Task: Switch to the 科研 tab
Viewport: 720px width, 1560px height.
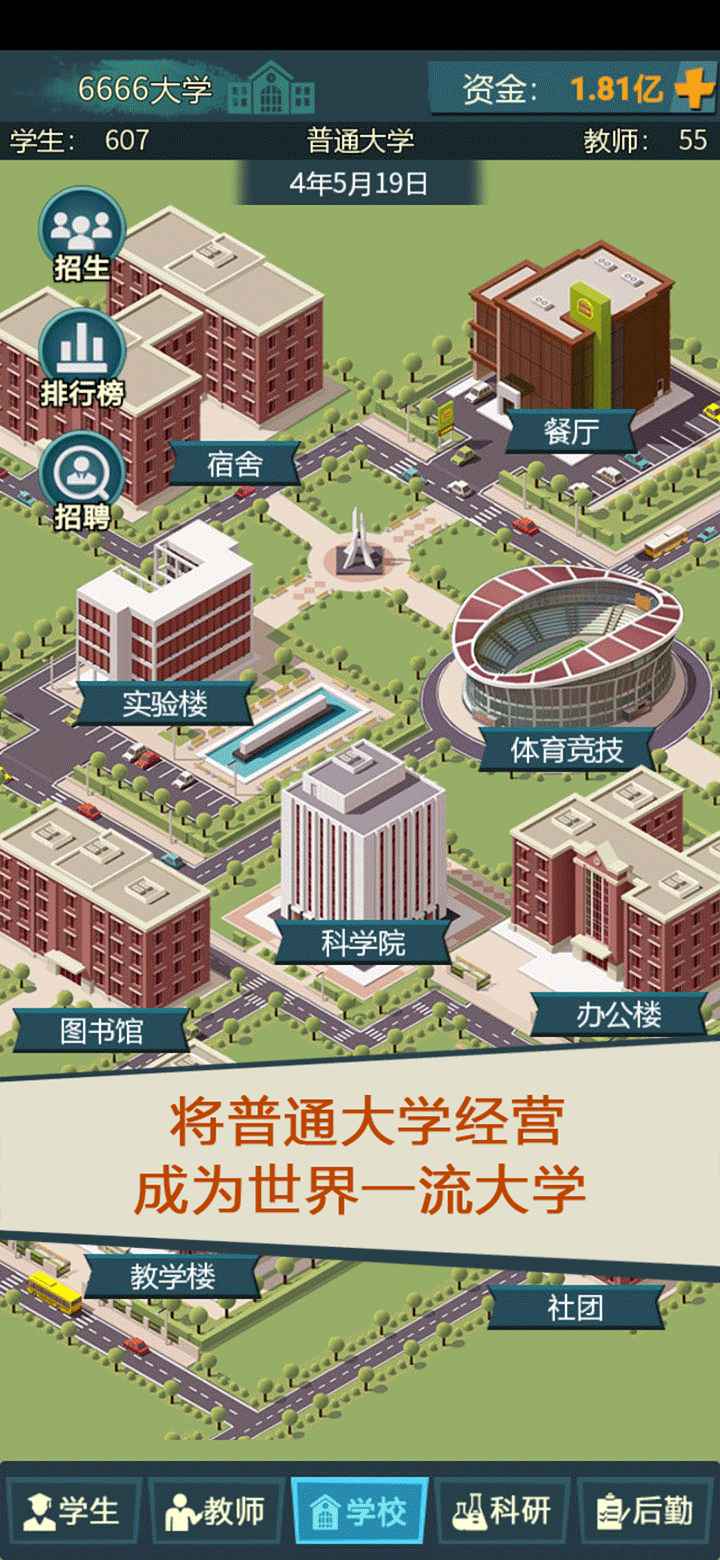Action: 503,1511
